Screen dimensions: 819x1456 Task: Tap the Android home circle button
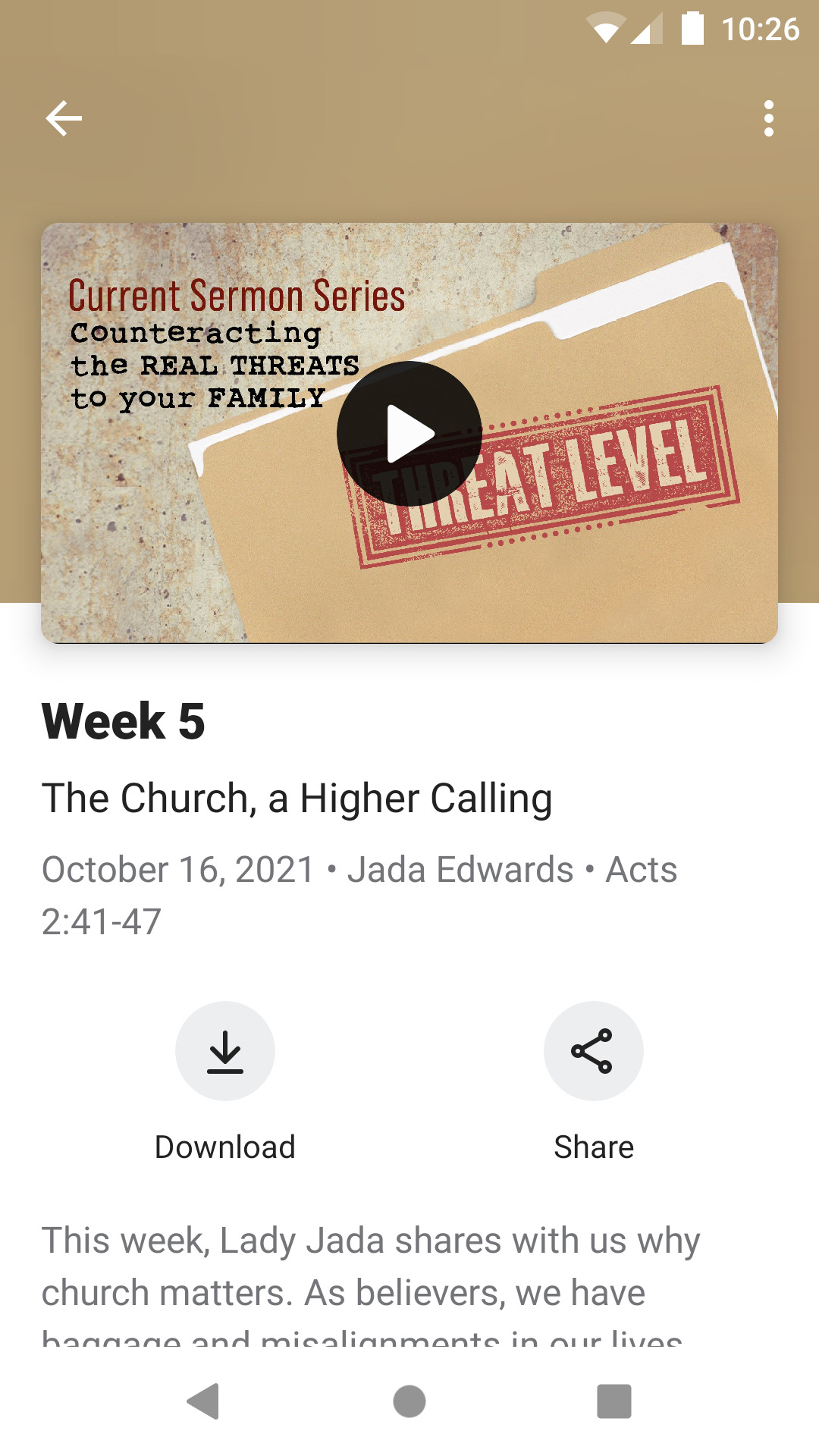(408, 1399)
